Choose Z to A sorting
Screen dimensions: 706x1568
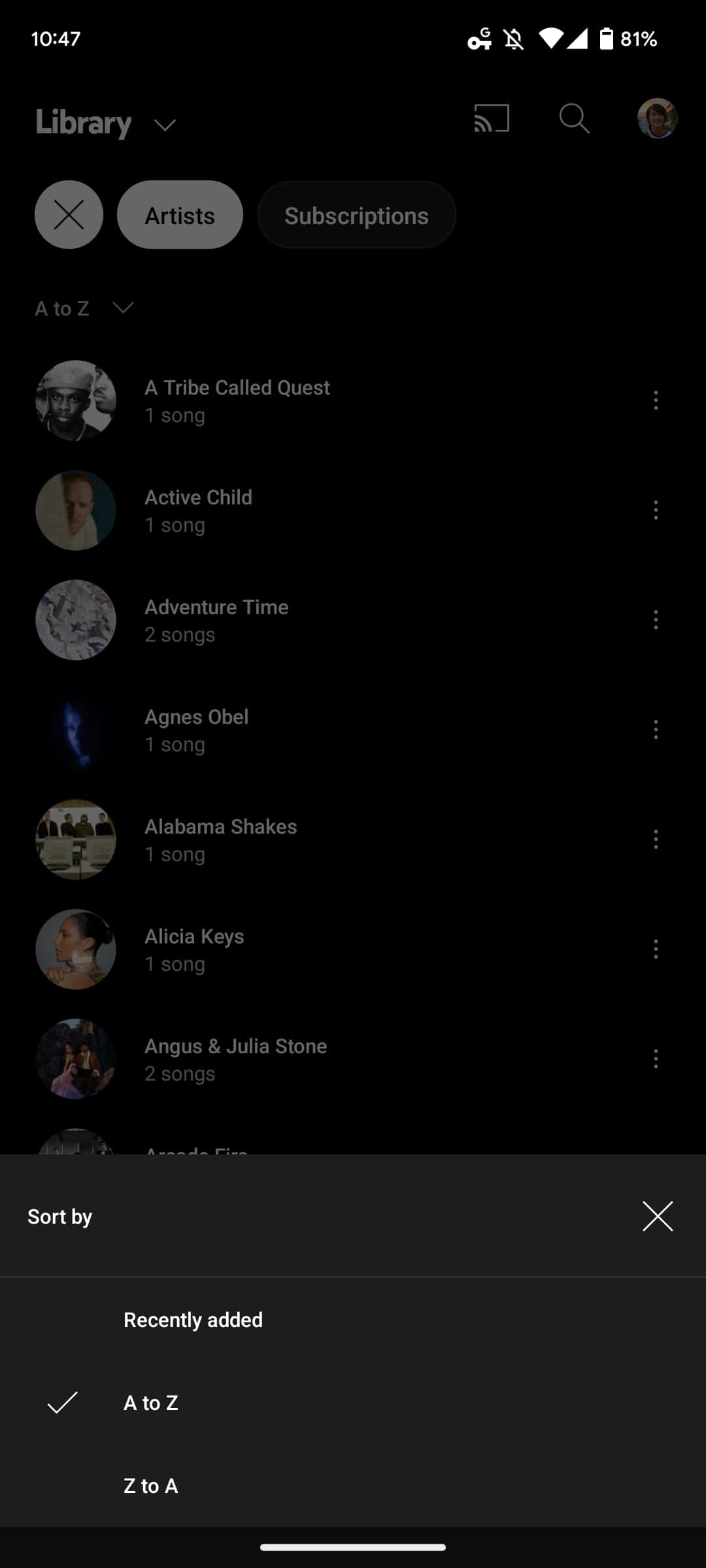click(150, 1486)
